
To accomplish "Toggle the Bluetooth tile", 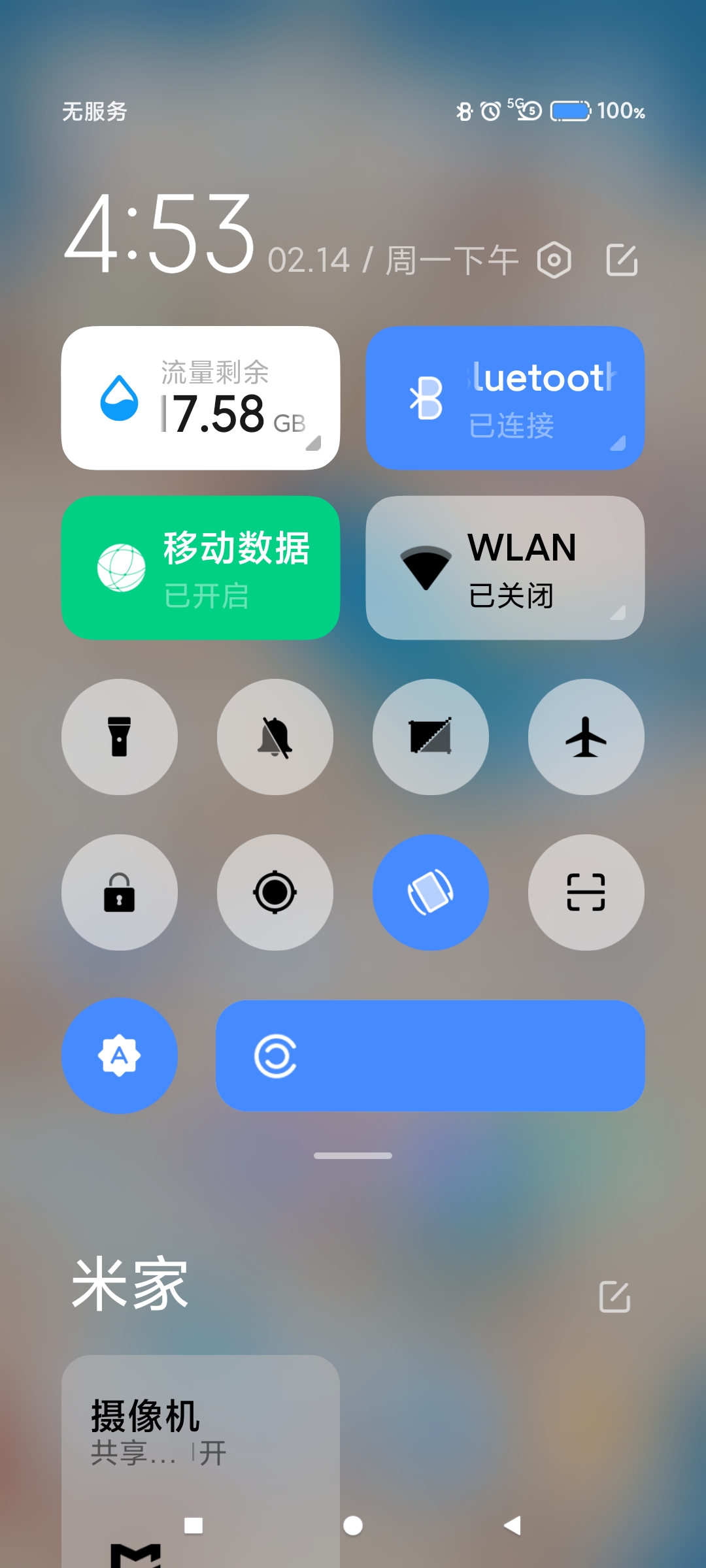I will coord(505,398).
